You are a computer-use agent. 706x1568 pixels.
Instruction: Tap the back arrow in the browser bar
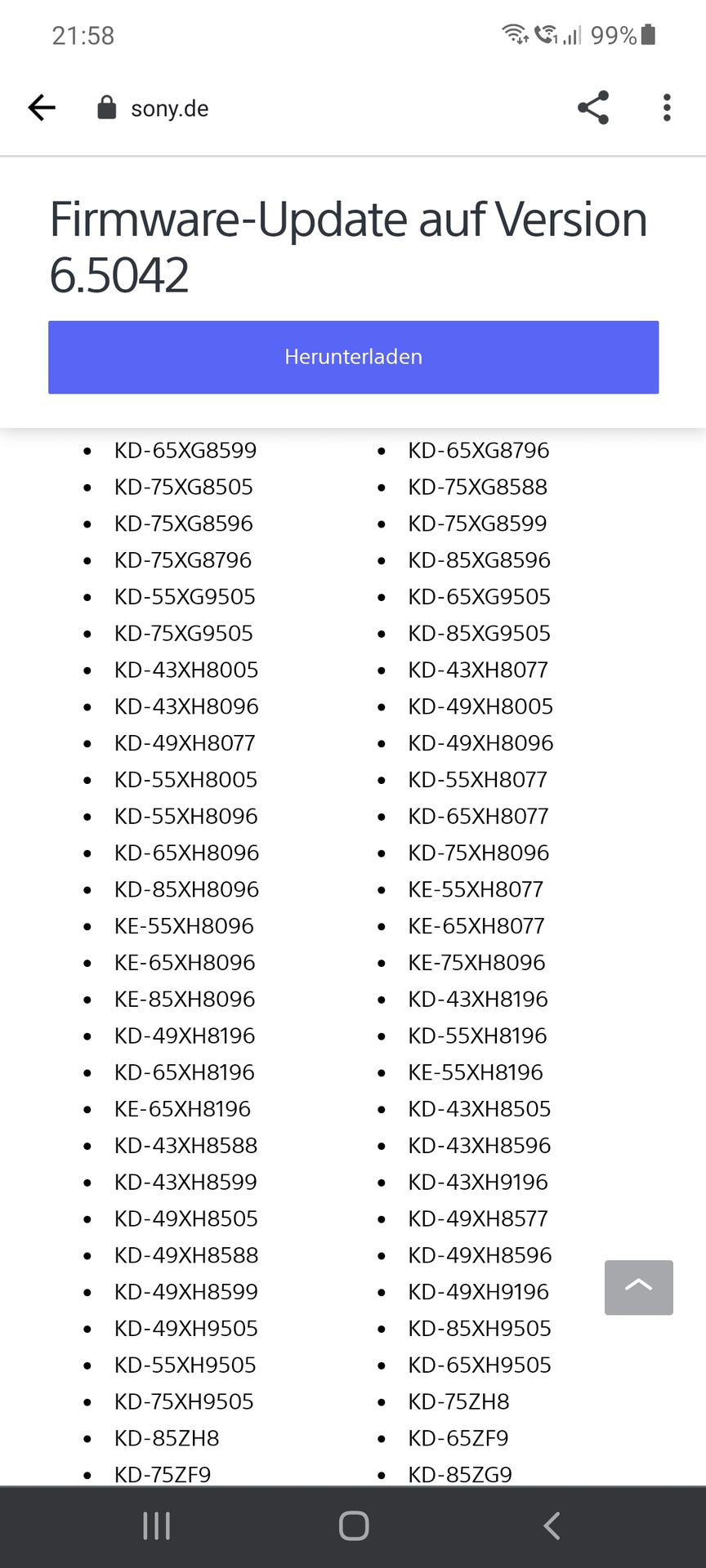pyautogui.click(x=42, y=107)
